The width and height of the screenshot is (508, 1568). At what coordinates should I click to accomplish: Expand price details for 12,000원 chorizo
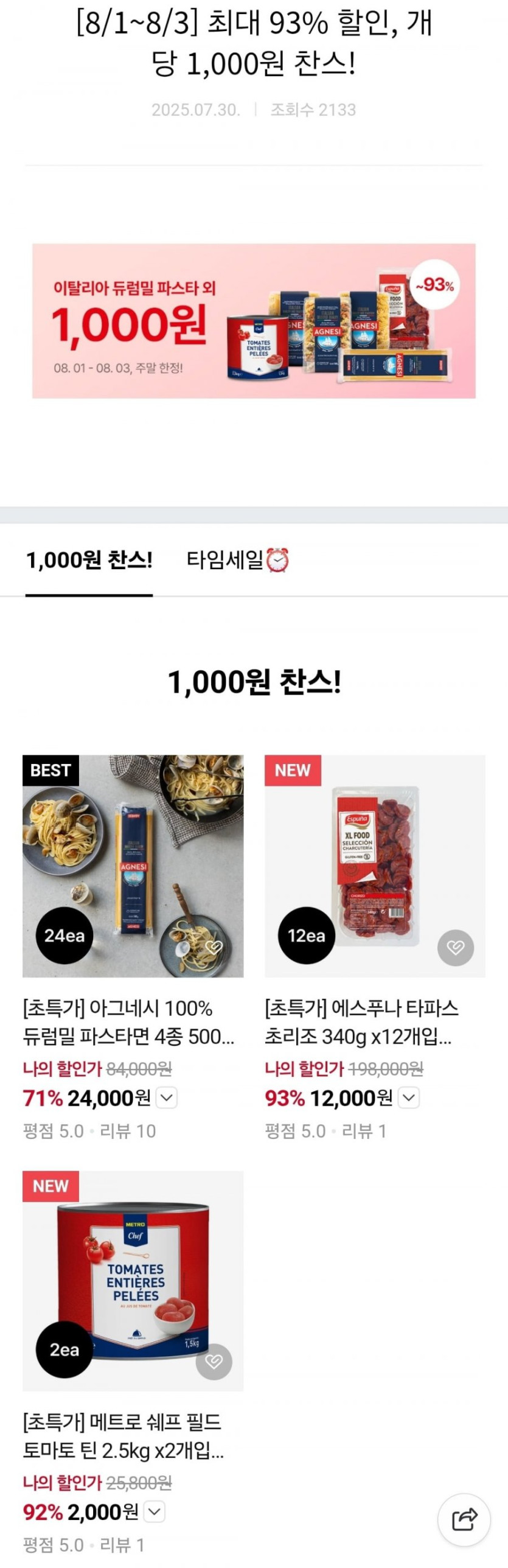point(409,1098)
